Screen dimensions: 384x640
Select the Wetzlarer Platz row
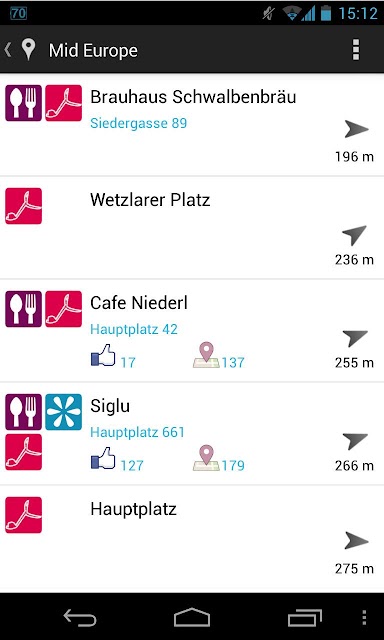(x=192, y=228)
